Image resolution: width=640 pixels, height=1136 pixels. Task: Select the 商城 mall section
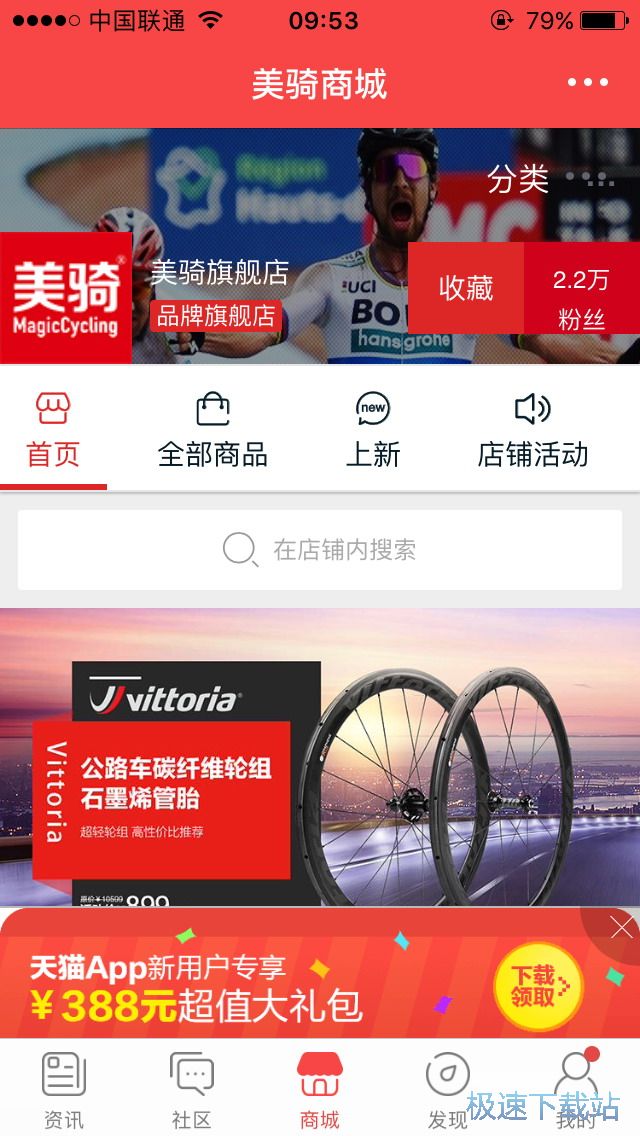pos(320,1090)
